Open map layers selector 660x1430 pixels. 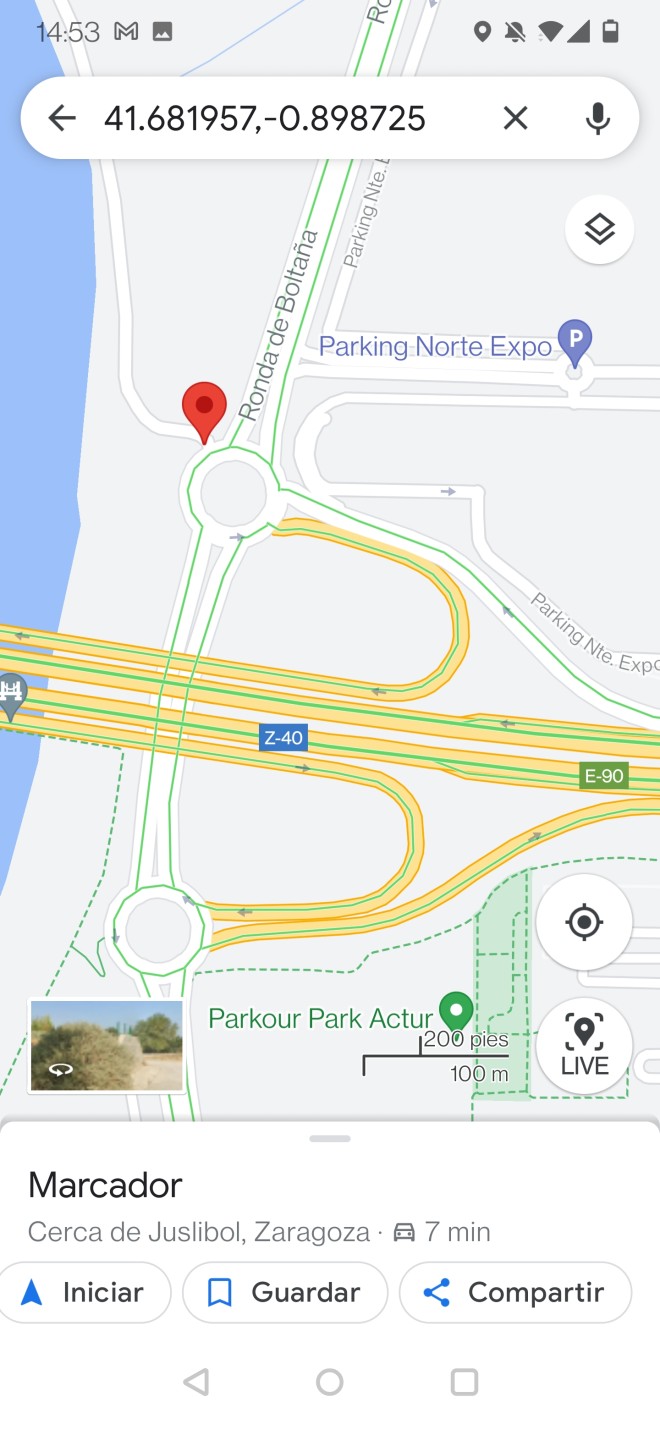[x=599, y=230]
